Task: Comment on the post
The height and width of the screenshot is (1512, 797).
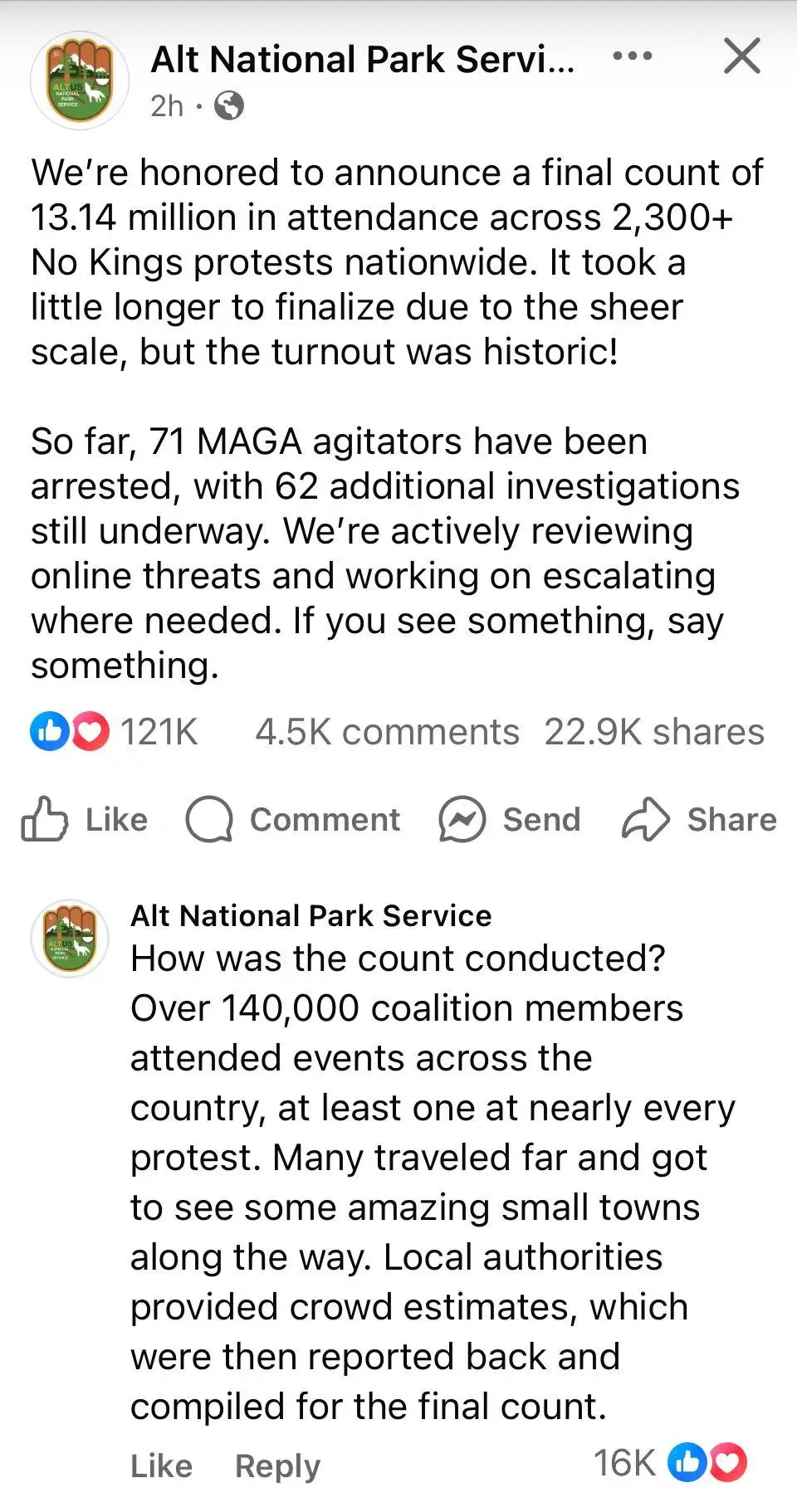Action: (x=292, y=819)
